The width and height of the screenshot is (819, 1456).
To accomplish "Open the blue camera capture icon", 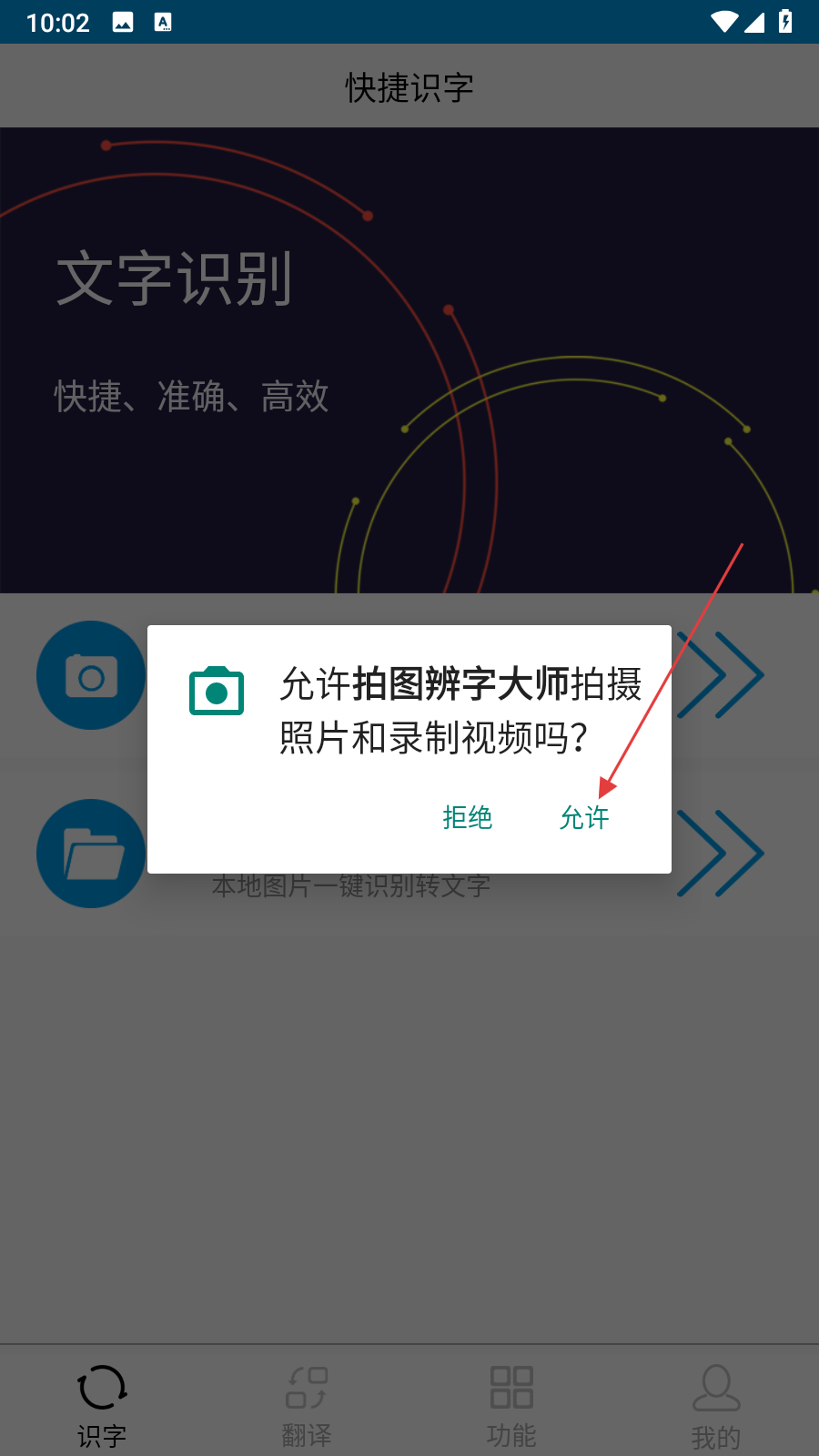I will (x=91, y=675).
